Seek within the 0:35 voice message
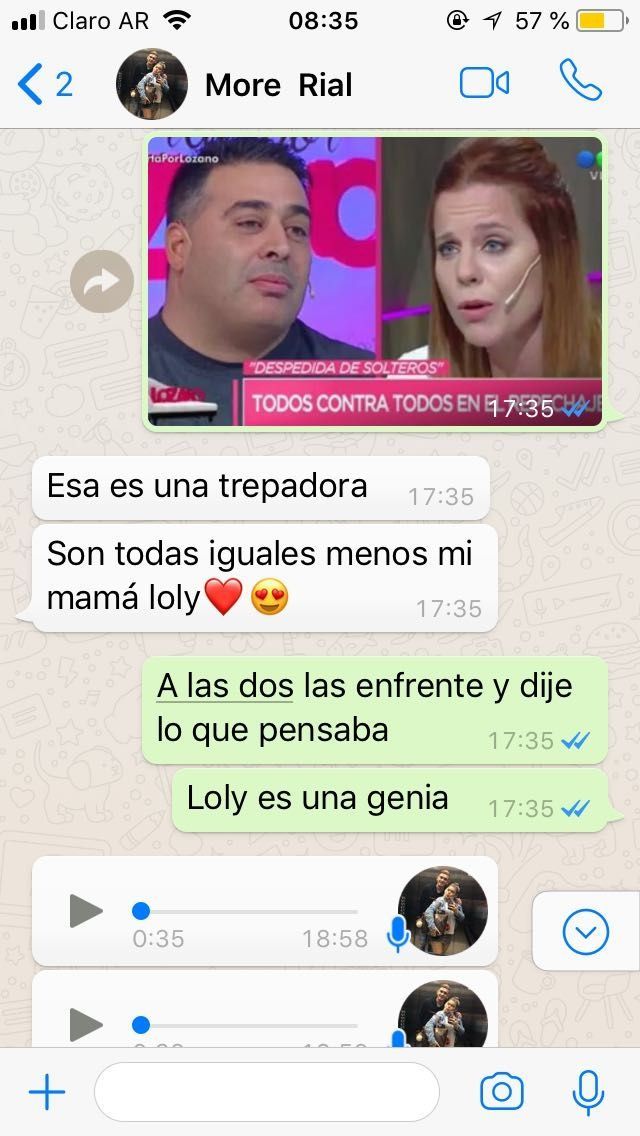Image resolution: width=640 pixels, height=1136 pixels. (x=248, y=910)
